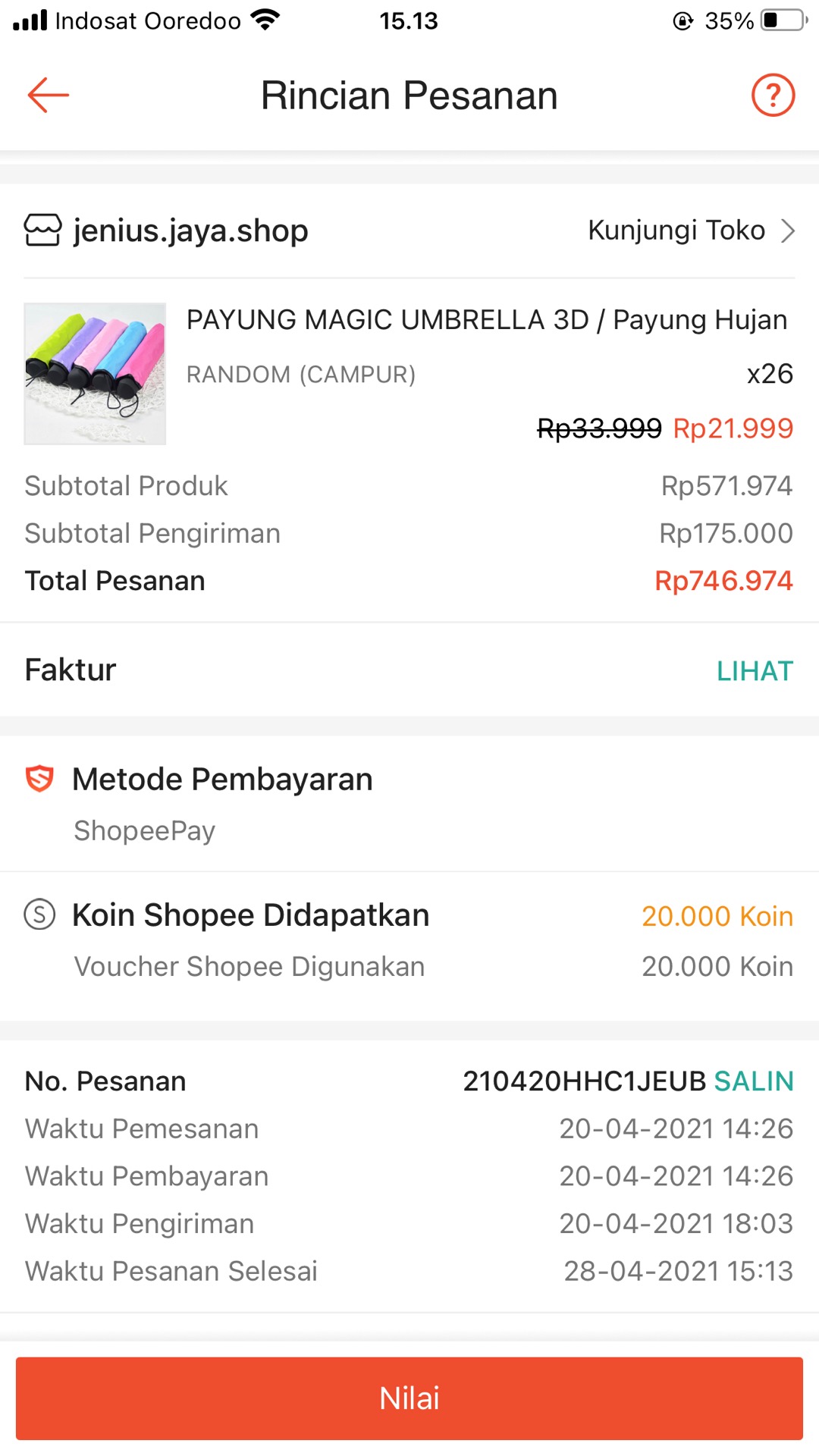Select the Total Pesanan amount
The image size is (819, 1456).
(723, 580)
